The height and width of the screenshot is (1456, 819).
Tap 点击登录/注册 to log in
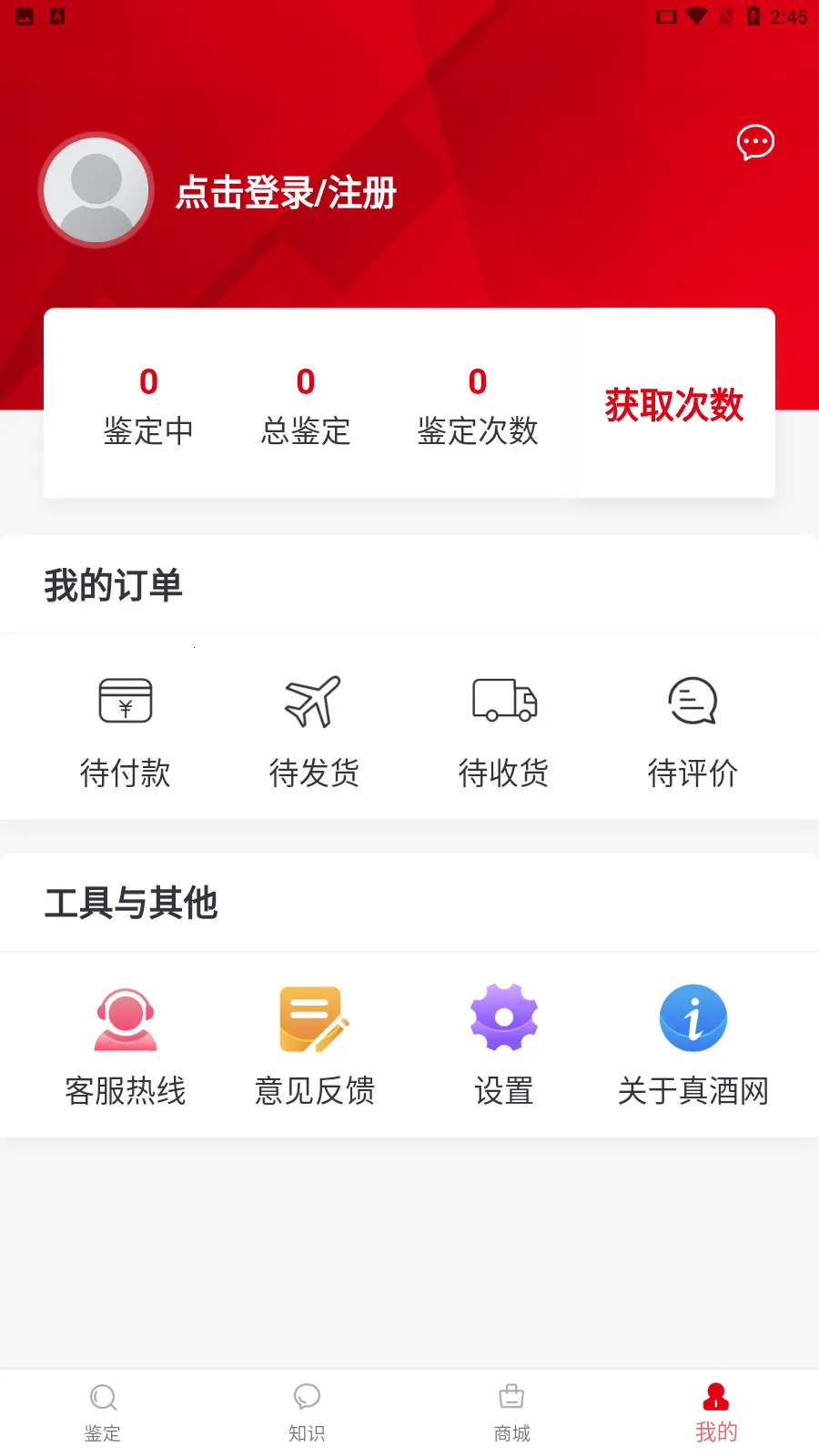(x=286, y=193)
